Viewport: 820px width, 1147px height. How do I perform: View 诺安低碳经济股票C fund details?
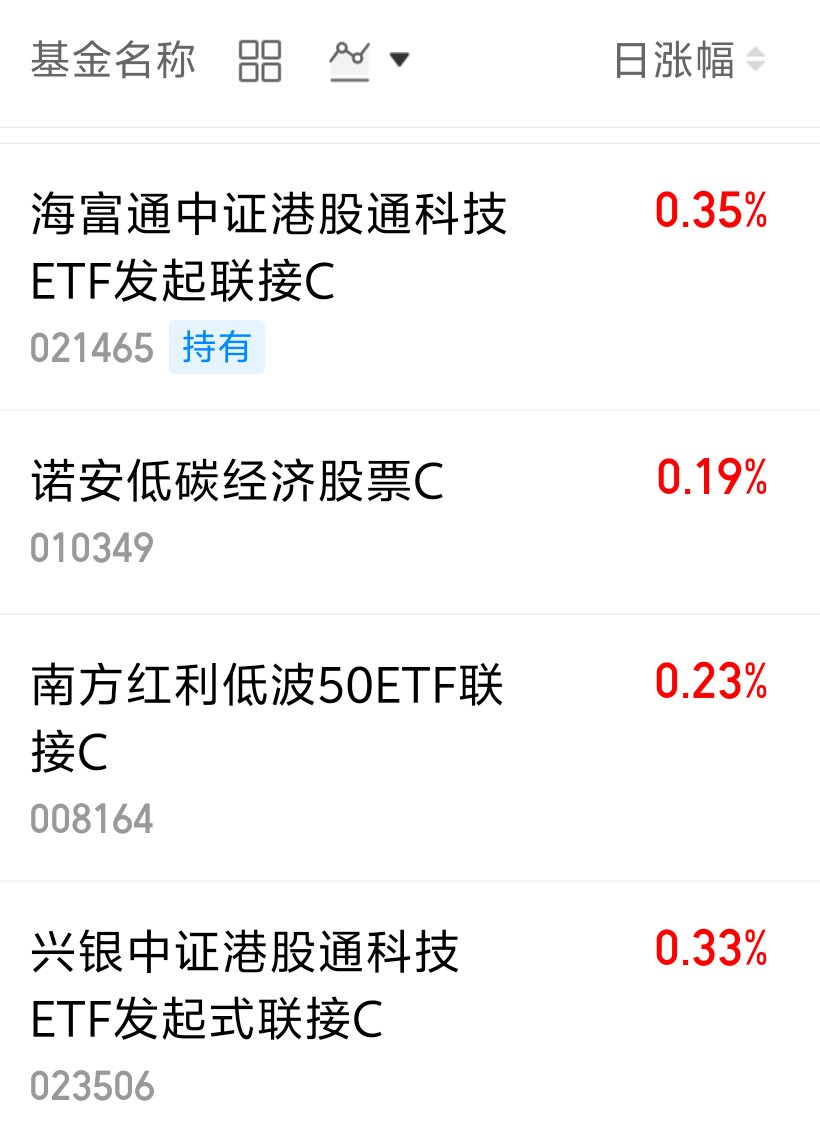(x=237, y=484)
